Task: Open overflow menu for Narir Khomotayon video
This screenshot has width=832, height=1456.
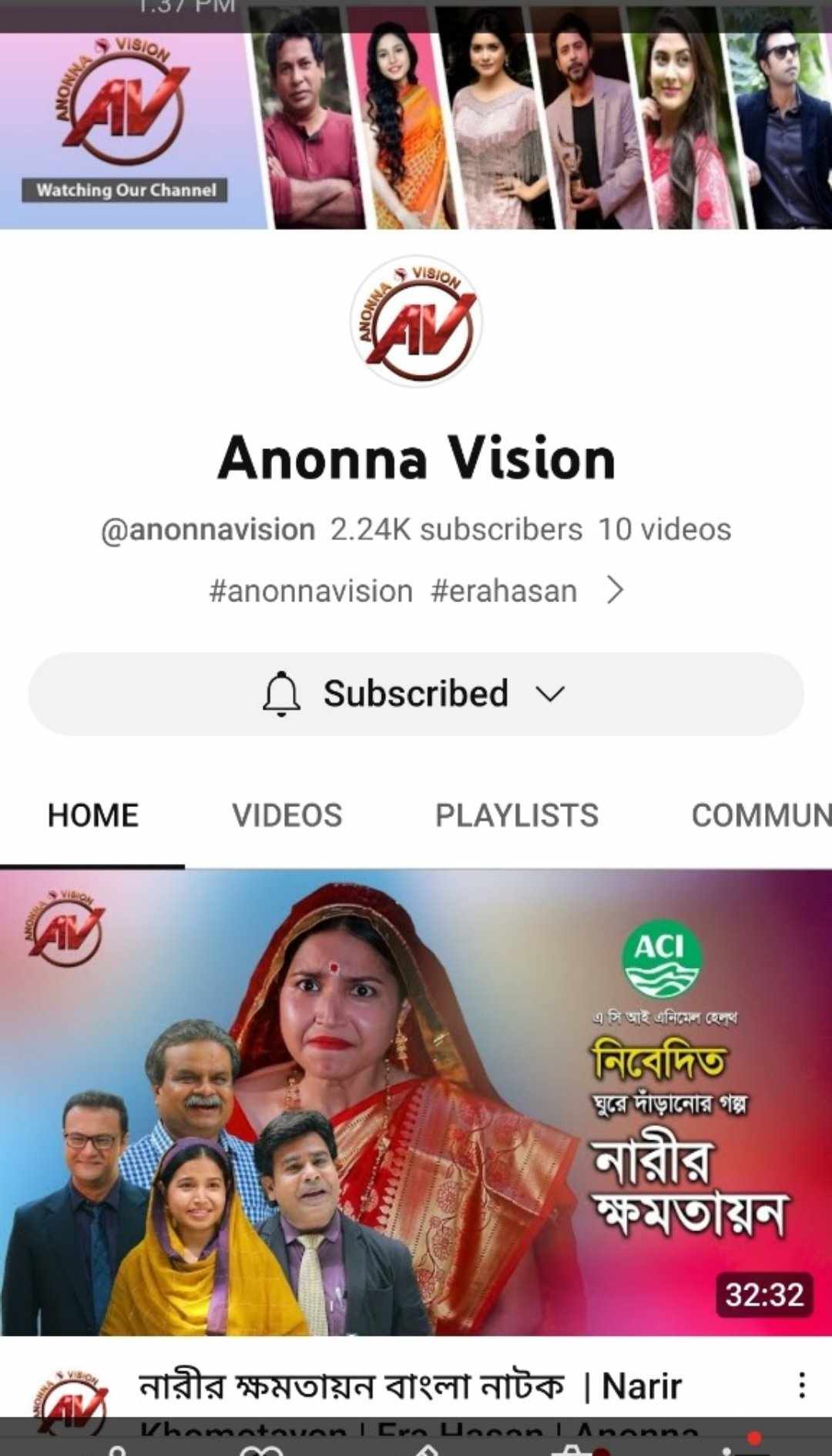Action: tap(801, 1385)
